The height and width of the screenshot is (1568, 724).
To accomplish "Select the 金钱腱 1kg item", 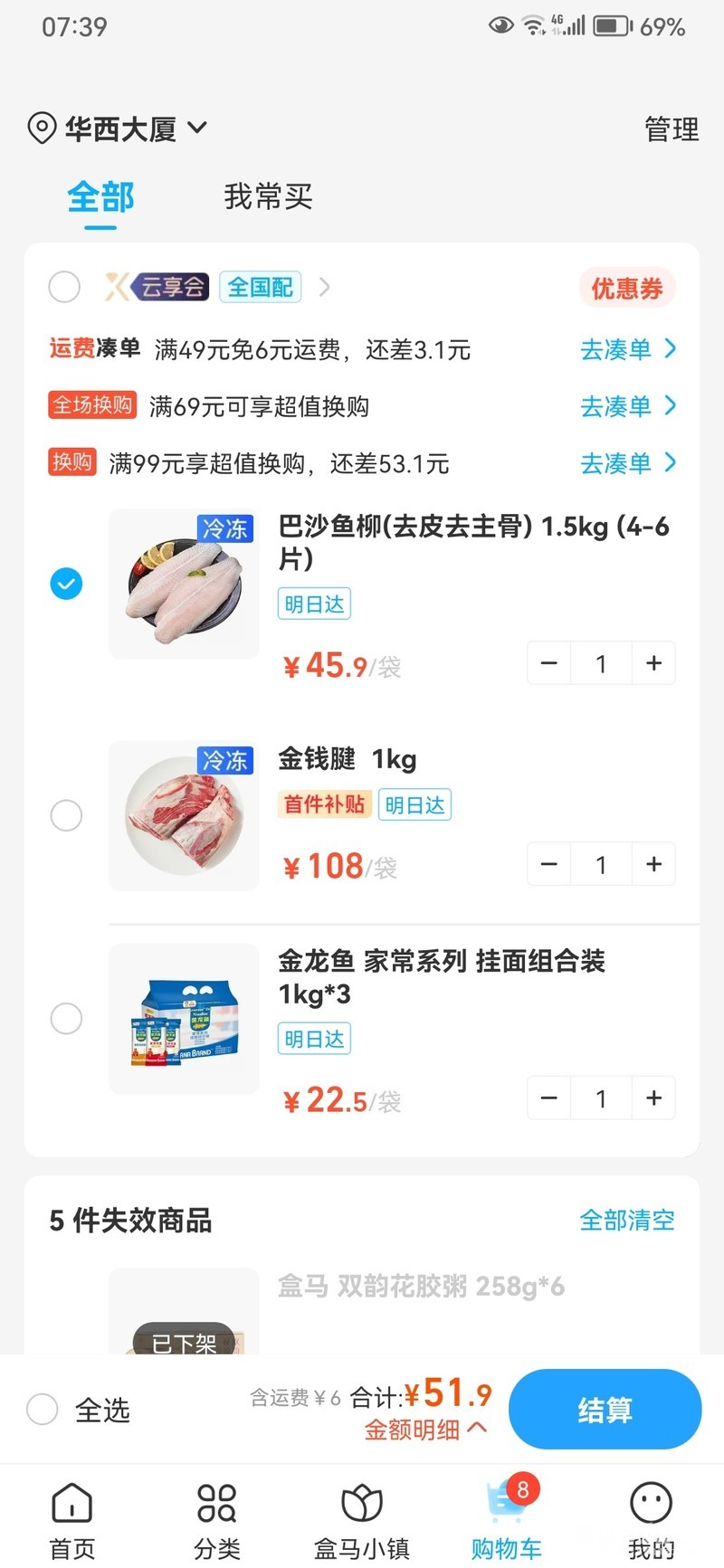I will tap(66, 815).
